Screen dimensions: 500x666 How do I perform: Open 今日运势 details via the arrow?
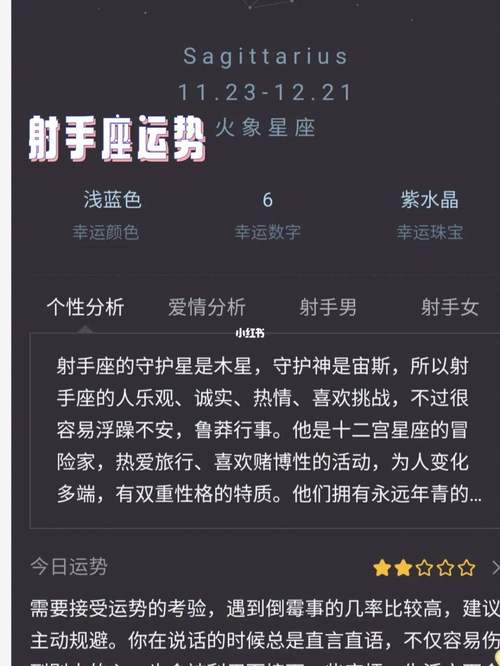click(495, 567)
